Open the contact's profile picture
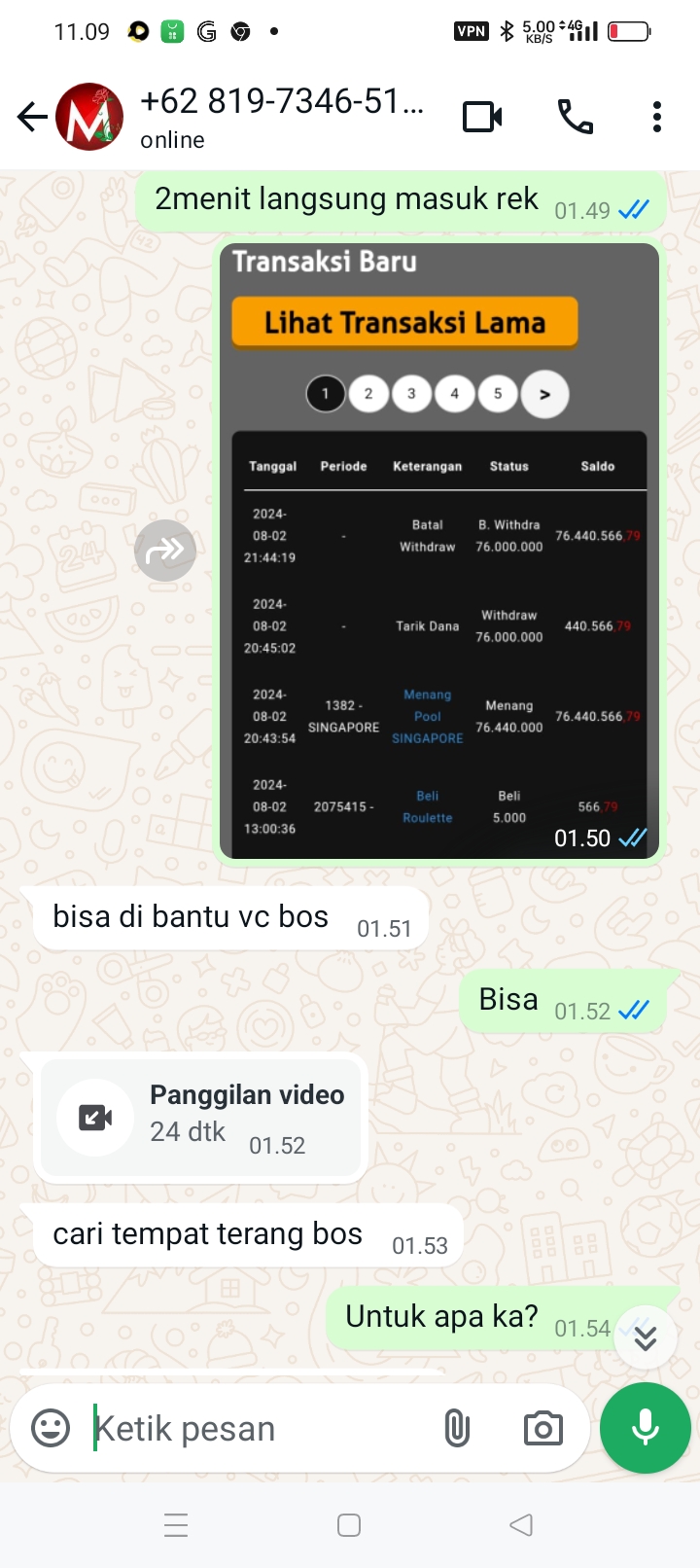 pyautogui.click(x=89, y=118)
